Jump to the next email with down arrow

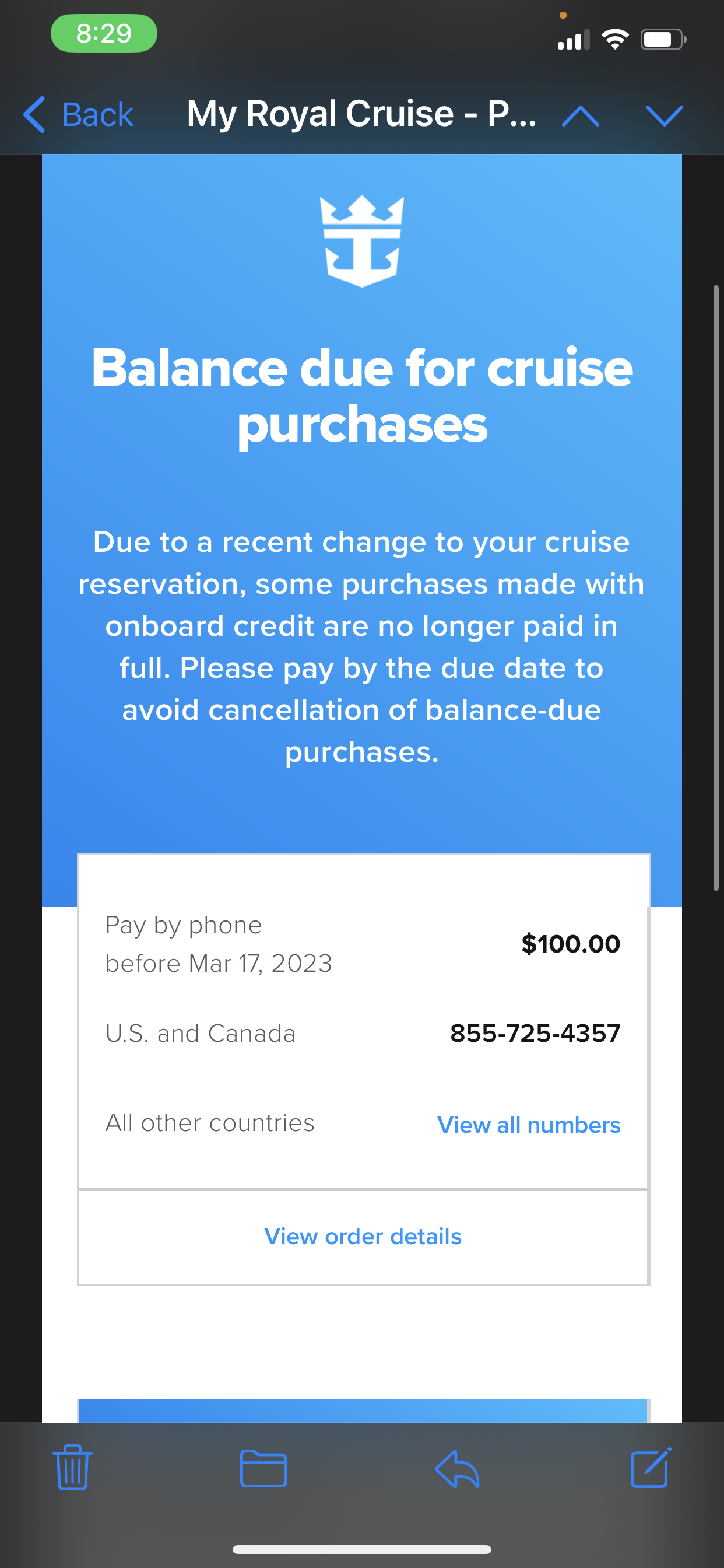point(664,116)
